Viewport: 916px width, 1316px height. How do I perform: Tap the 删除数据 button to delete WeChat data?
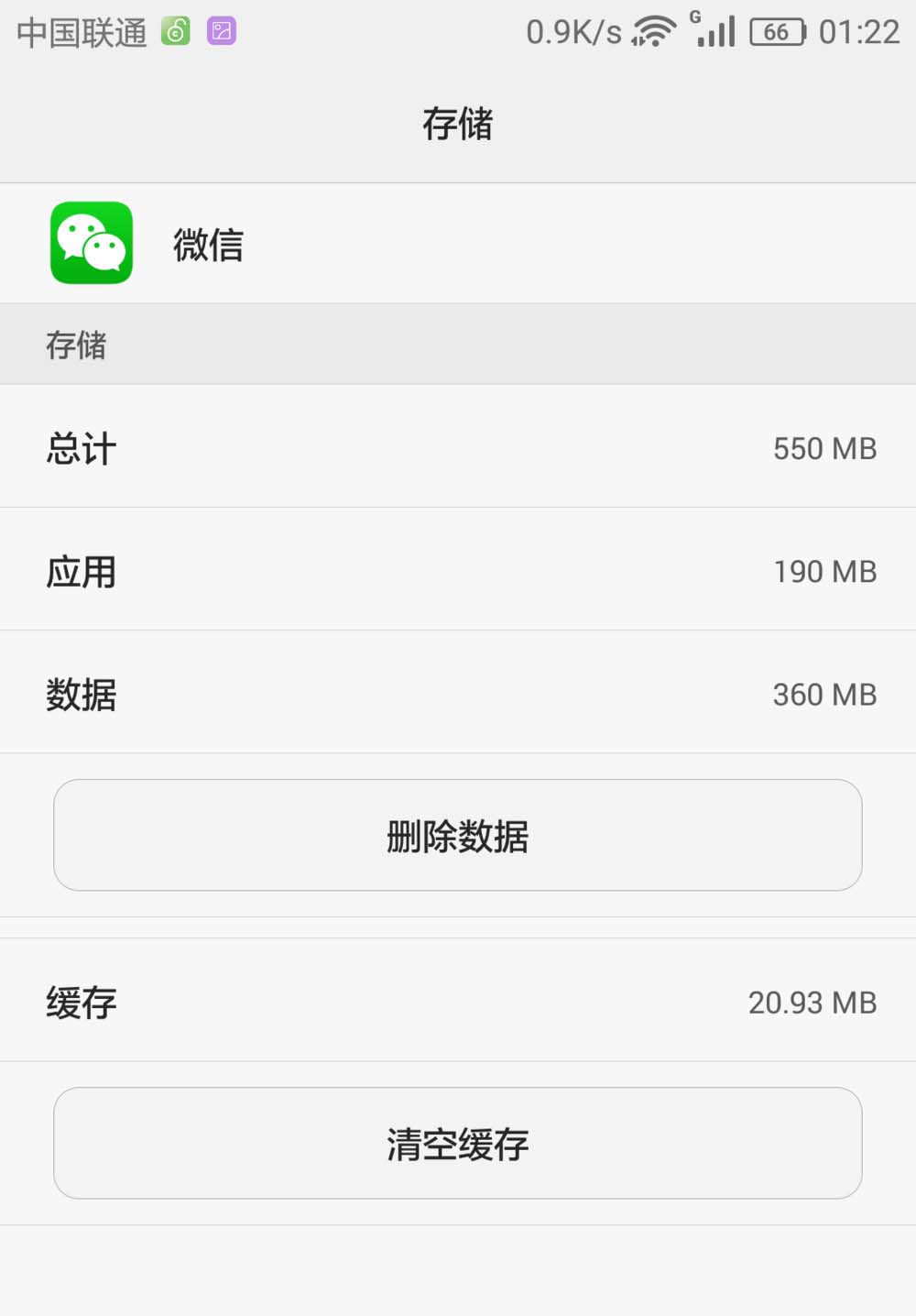[458, 835]
